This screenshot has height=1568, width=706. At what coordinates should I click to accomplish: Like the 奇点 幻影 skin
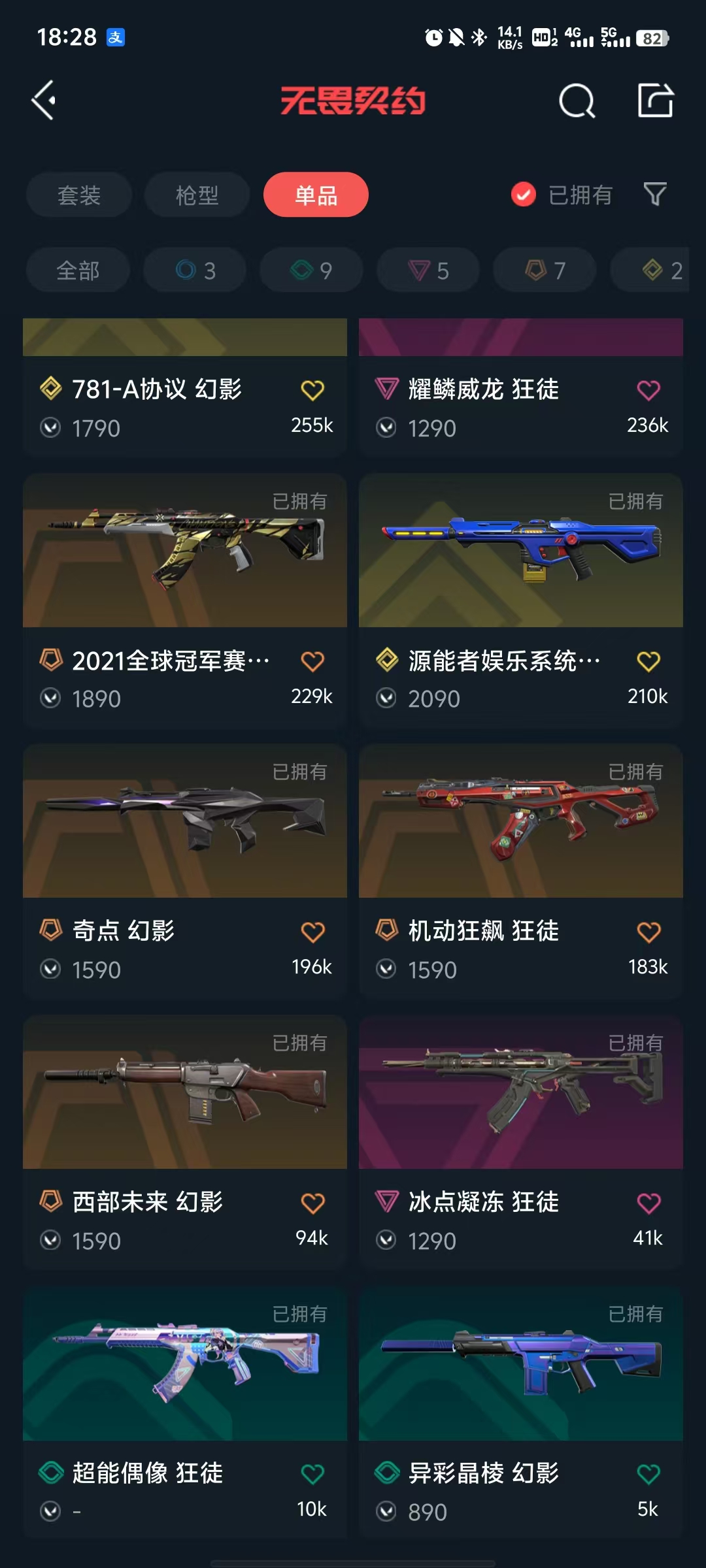tap(312, 932)
